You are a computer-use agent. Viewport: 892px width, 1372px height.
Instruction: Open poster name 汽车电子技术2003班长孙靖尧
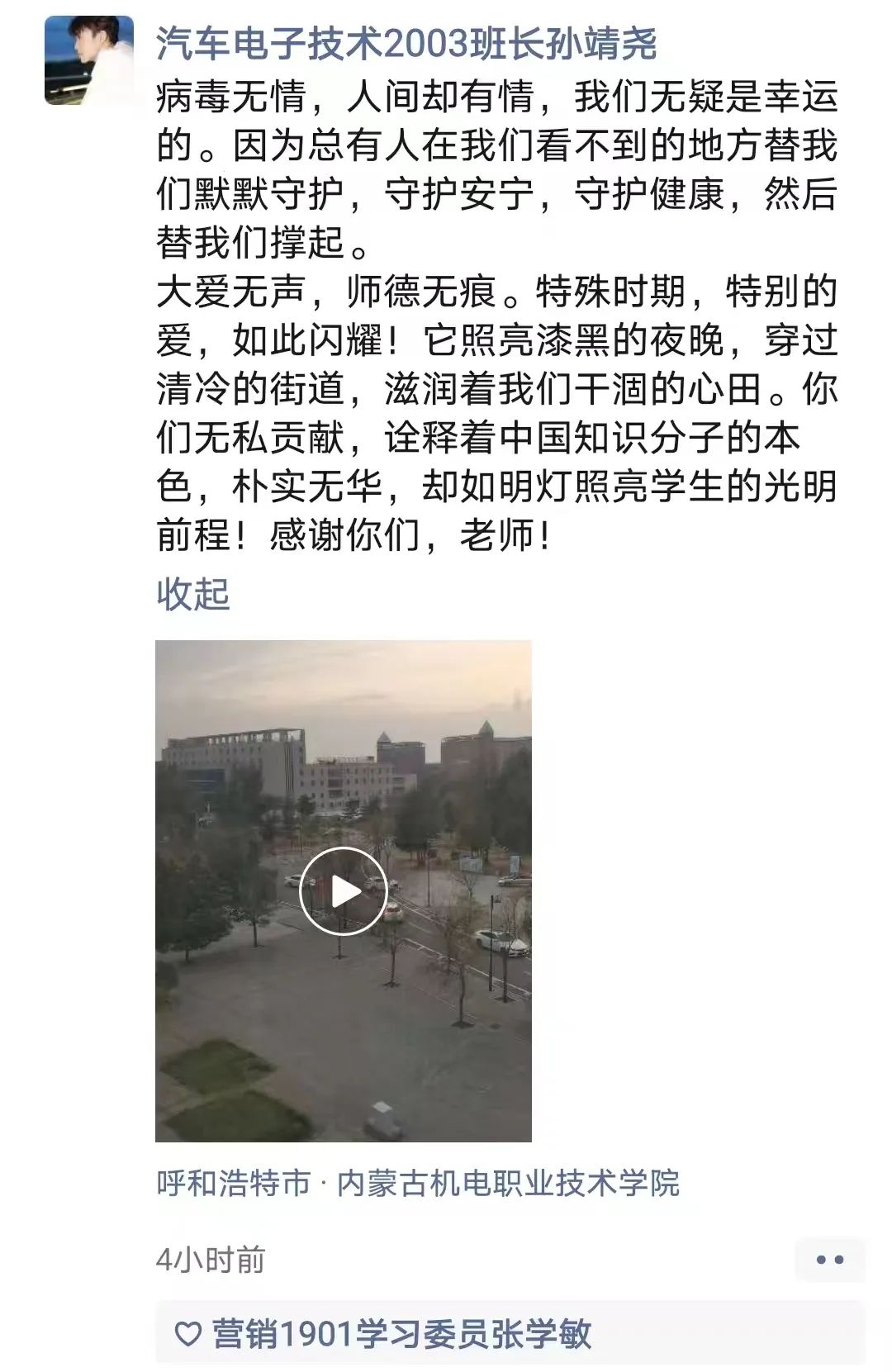(x=406, y=44)
